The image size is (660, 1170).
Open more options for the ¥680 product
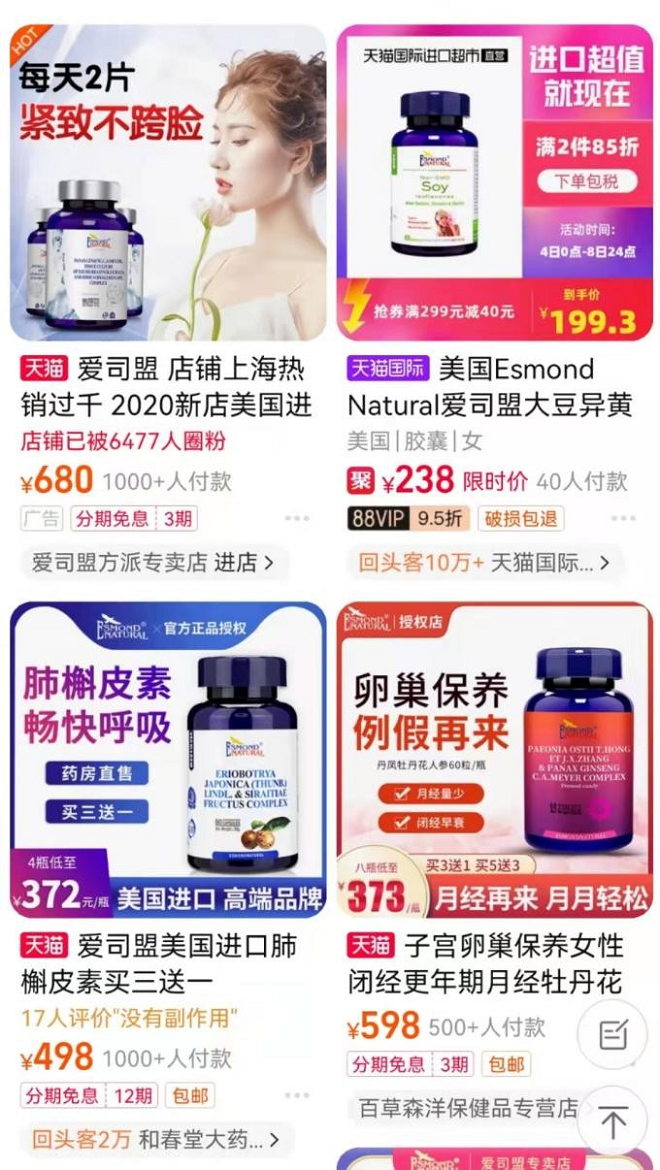297,519
